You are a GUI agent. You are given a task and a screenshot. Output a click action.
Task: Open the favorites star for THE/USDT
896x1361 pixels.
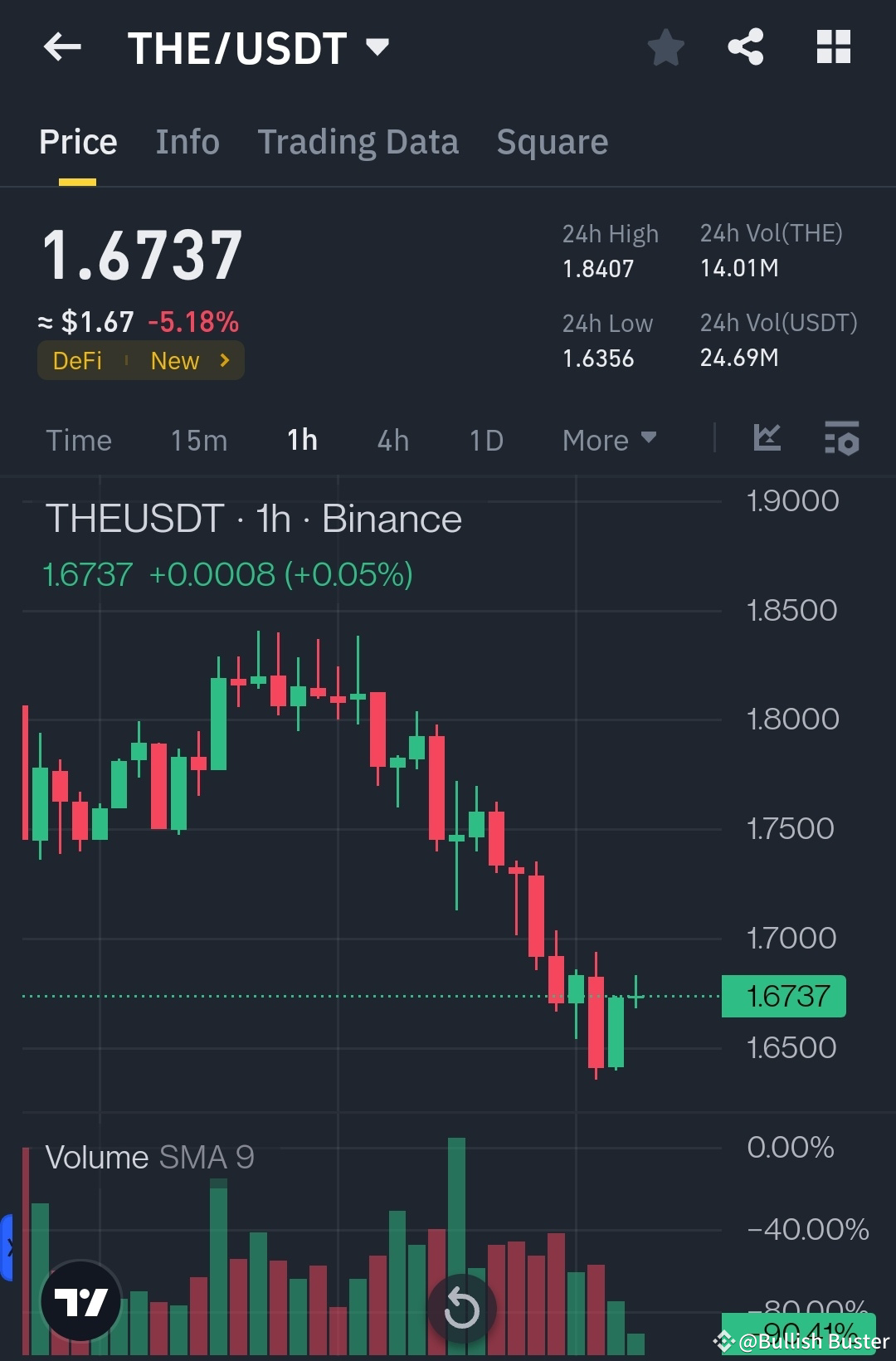[666, 47]
